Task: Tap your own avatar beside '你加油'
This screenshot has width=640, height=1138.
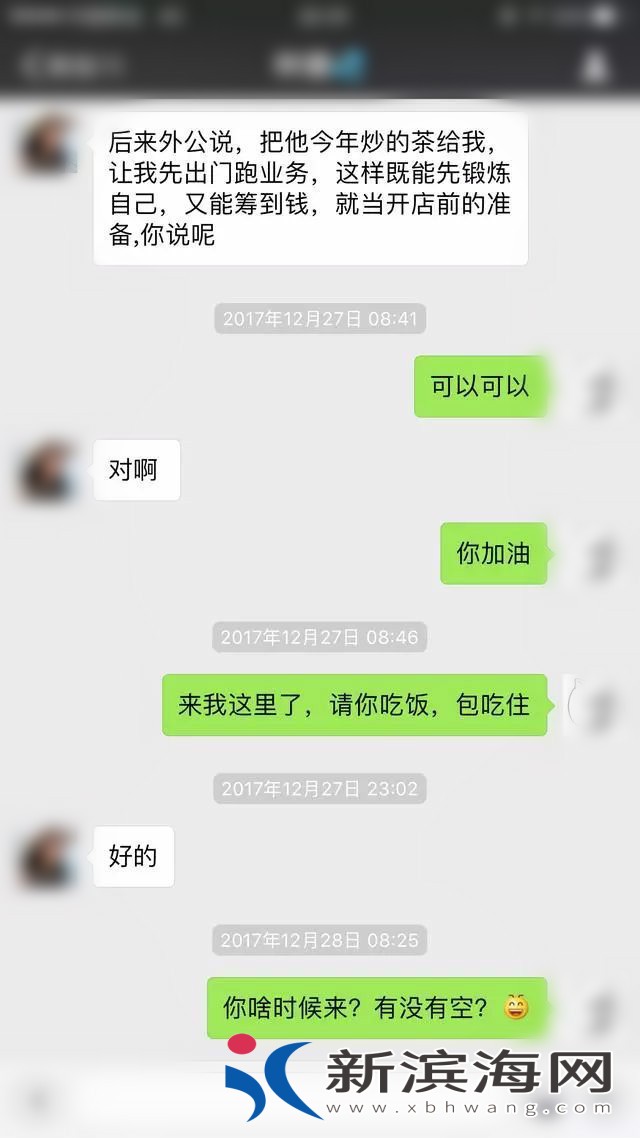Action: click(x=600, y=555)
